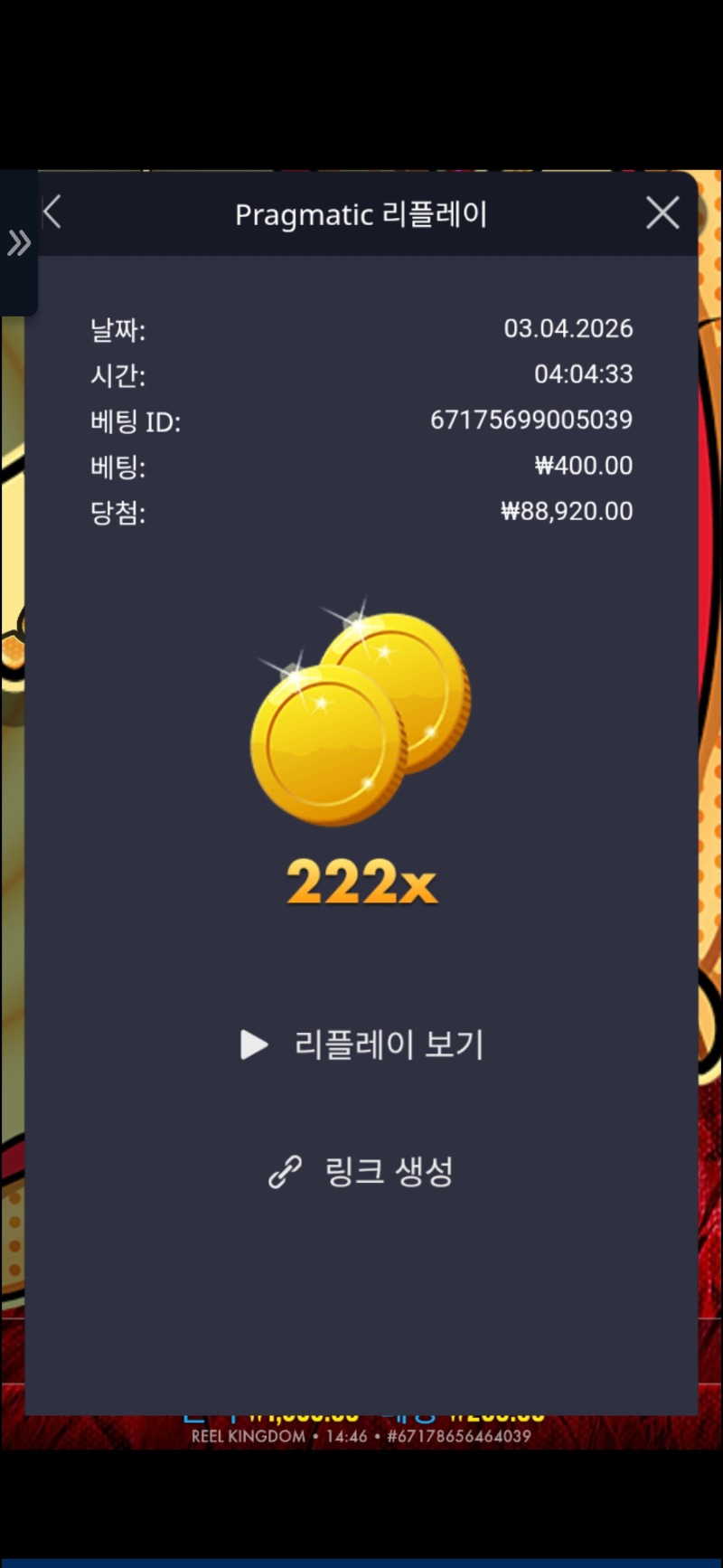Generate a share link with 링크 생성
The image size is (723, 1568).
pyautogui.click(x=362, y=1171)
